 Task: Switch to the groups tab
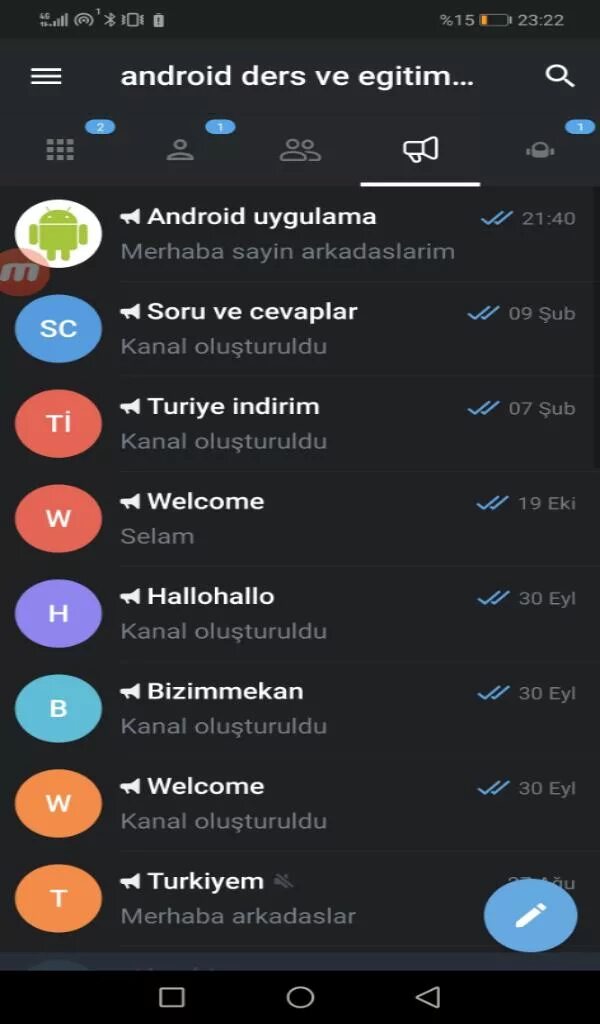click(x=300, y=150)
